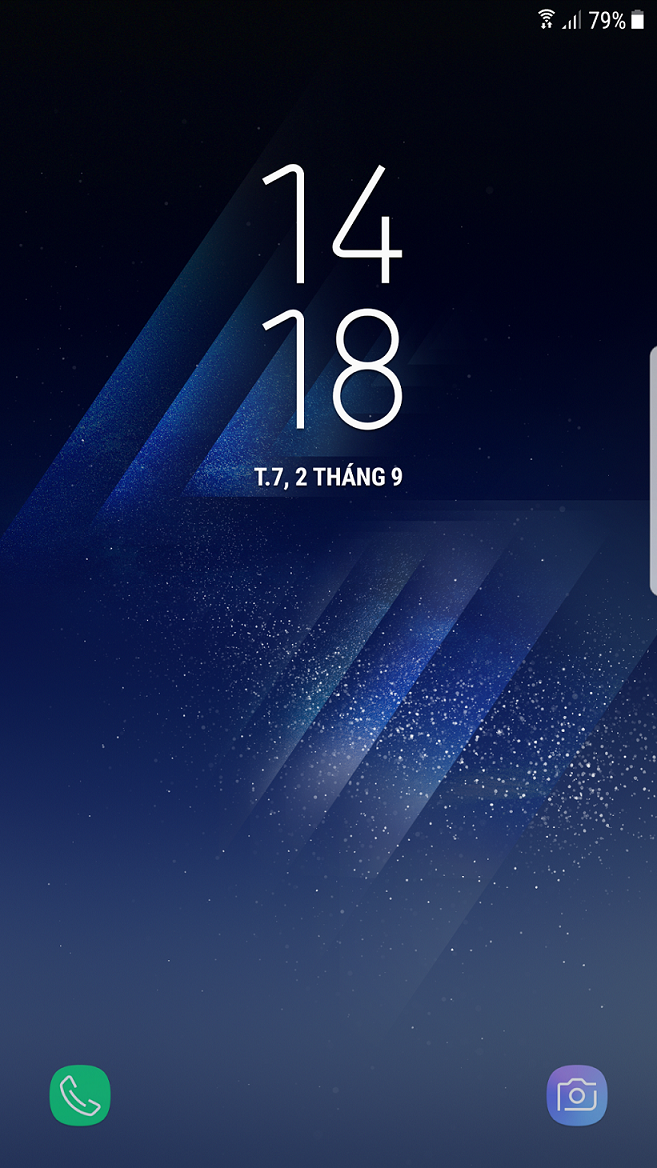657x1168 pixels.
Task: Launch the camera shortcut
Action: 577,1095
